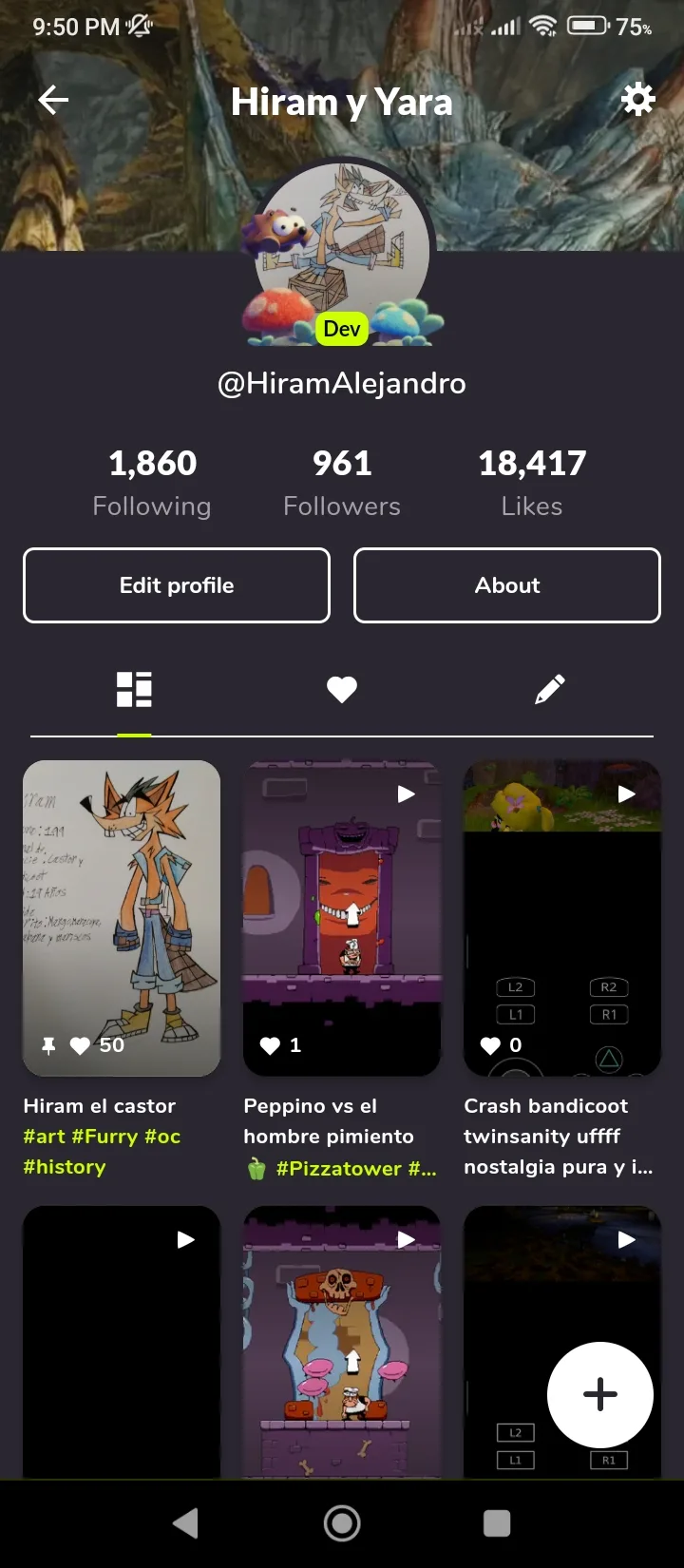The image size is (684, 1568).
Task: View the 961 Followers list
Action: click(x=342, y=483)
